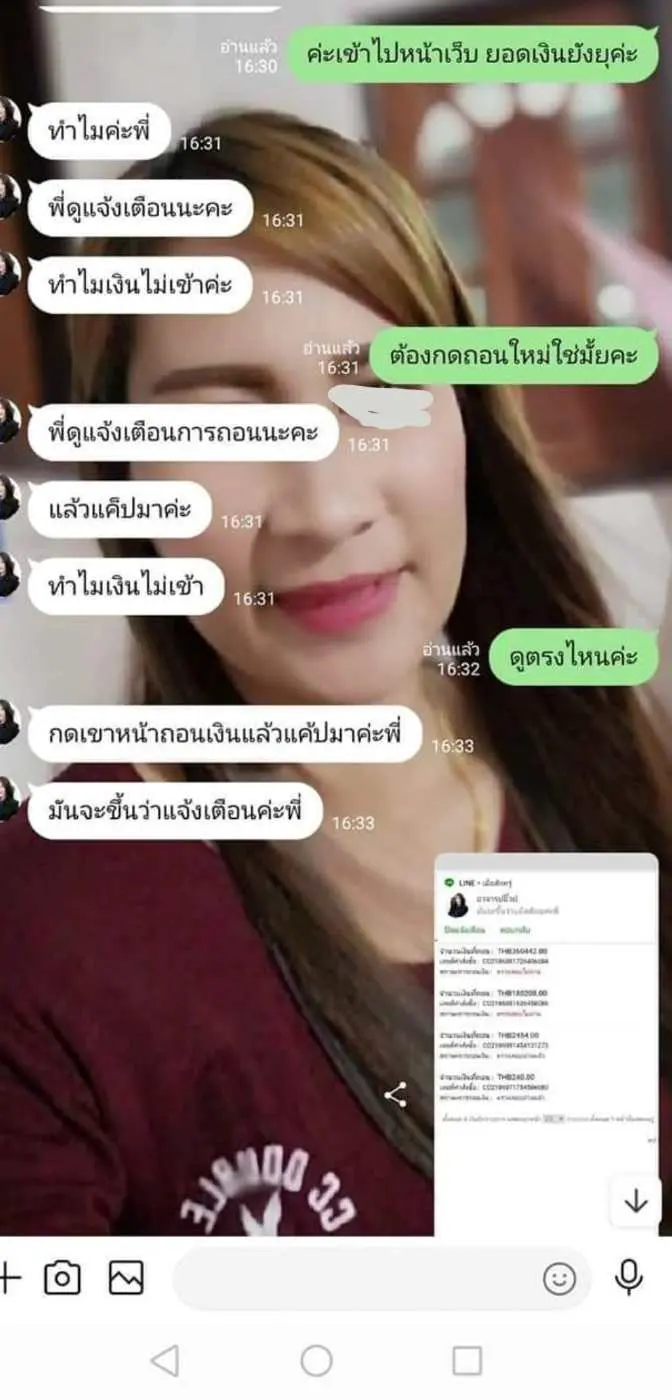The height and width of the screenshot is (1400, 672).
Task: Record a voice message with microphone
Action: coord(629,1277)
